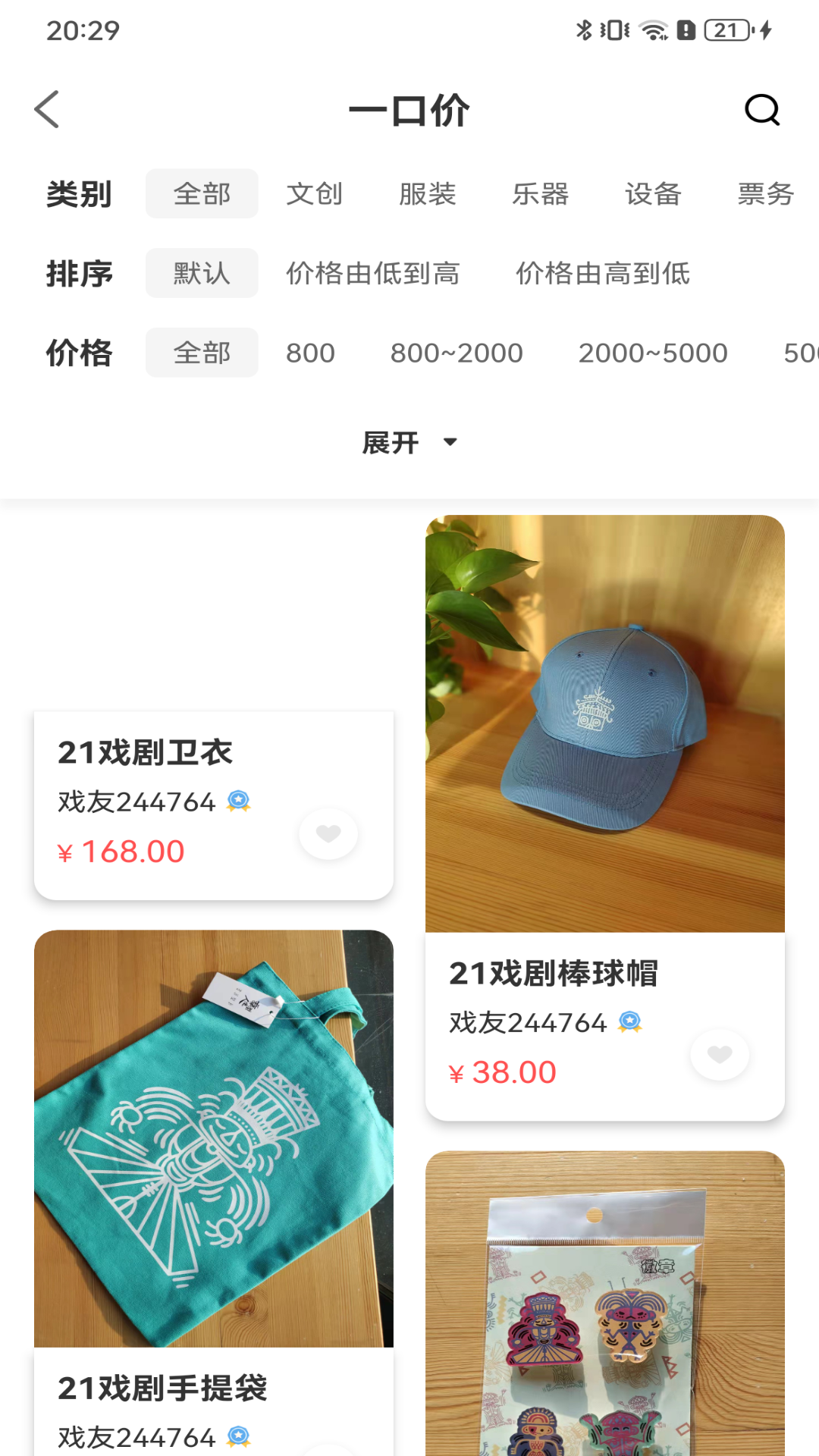The height and width of the screenshot is (1456, 819).
Task: Favorite the 21戏剧卫衣 item with heart icon
Action: 328,834
